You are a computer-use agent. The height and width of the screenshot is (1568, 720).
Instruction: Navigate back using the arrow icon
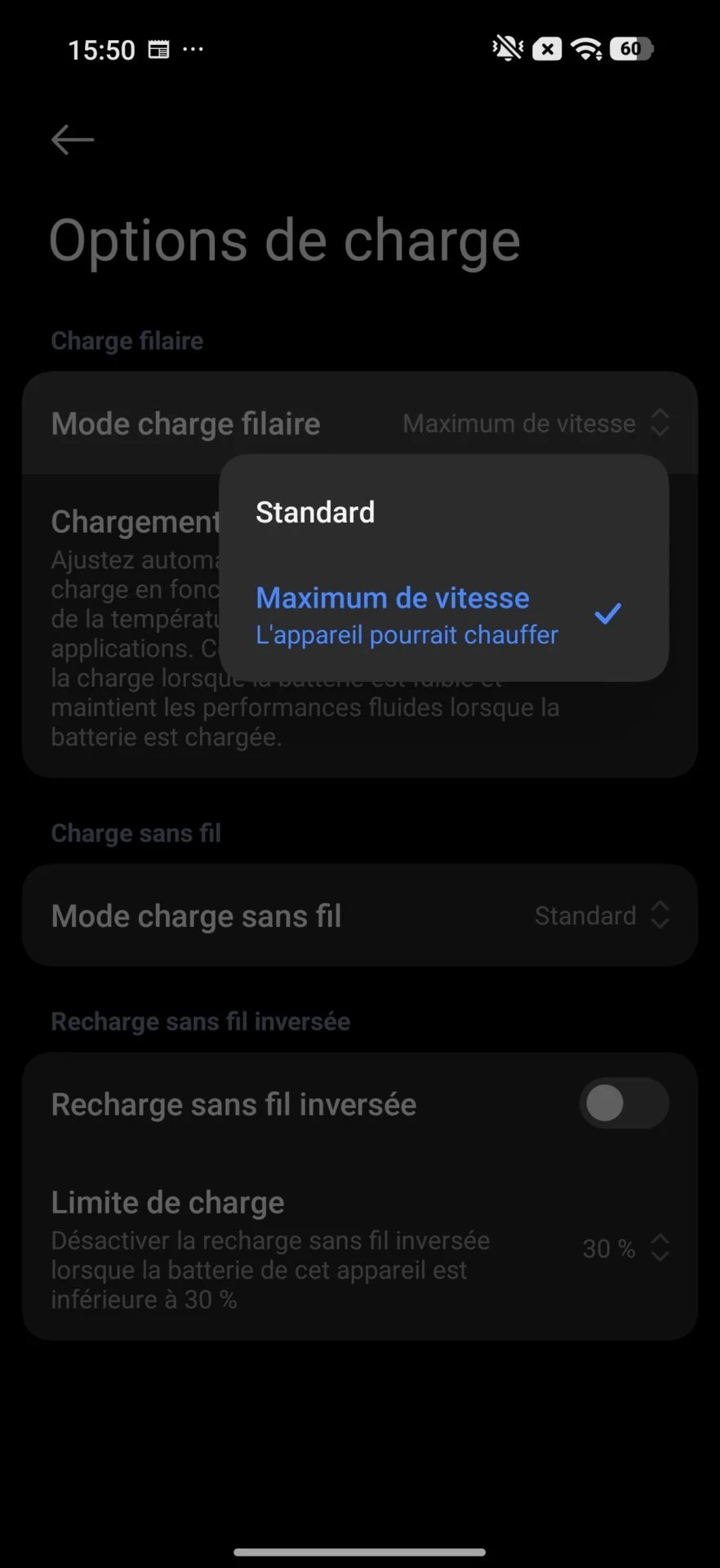[x=72, y=140]
